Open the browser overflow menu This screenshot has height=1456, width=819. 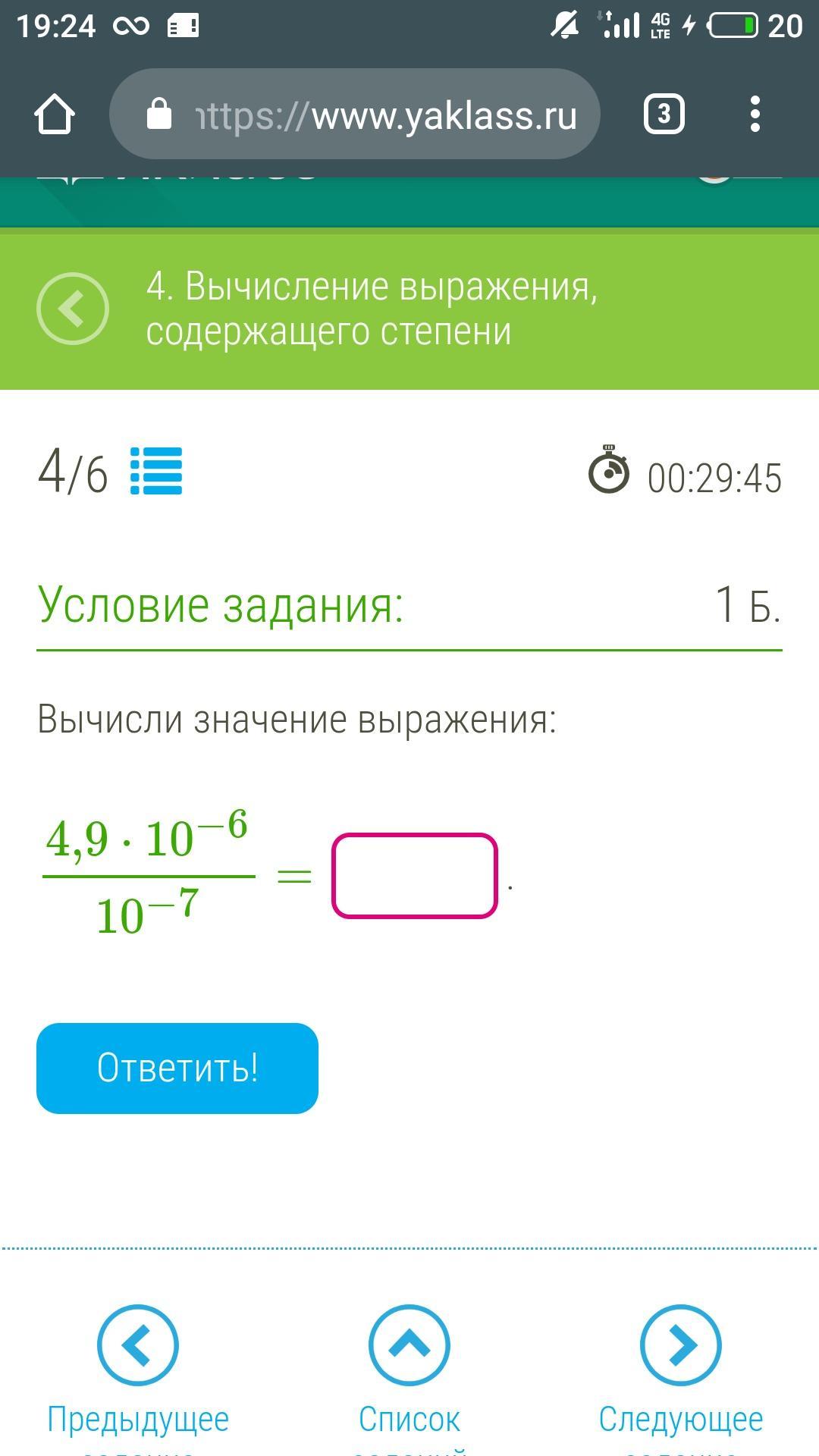coord(755,115)
